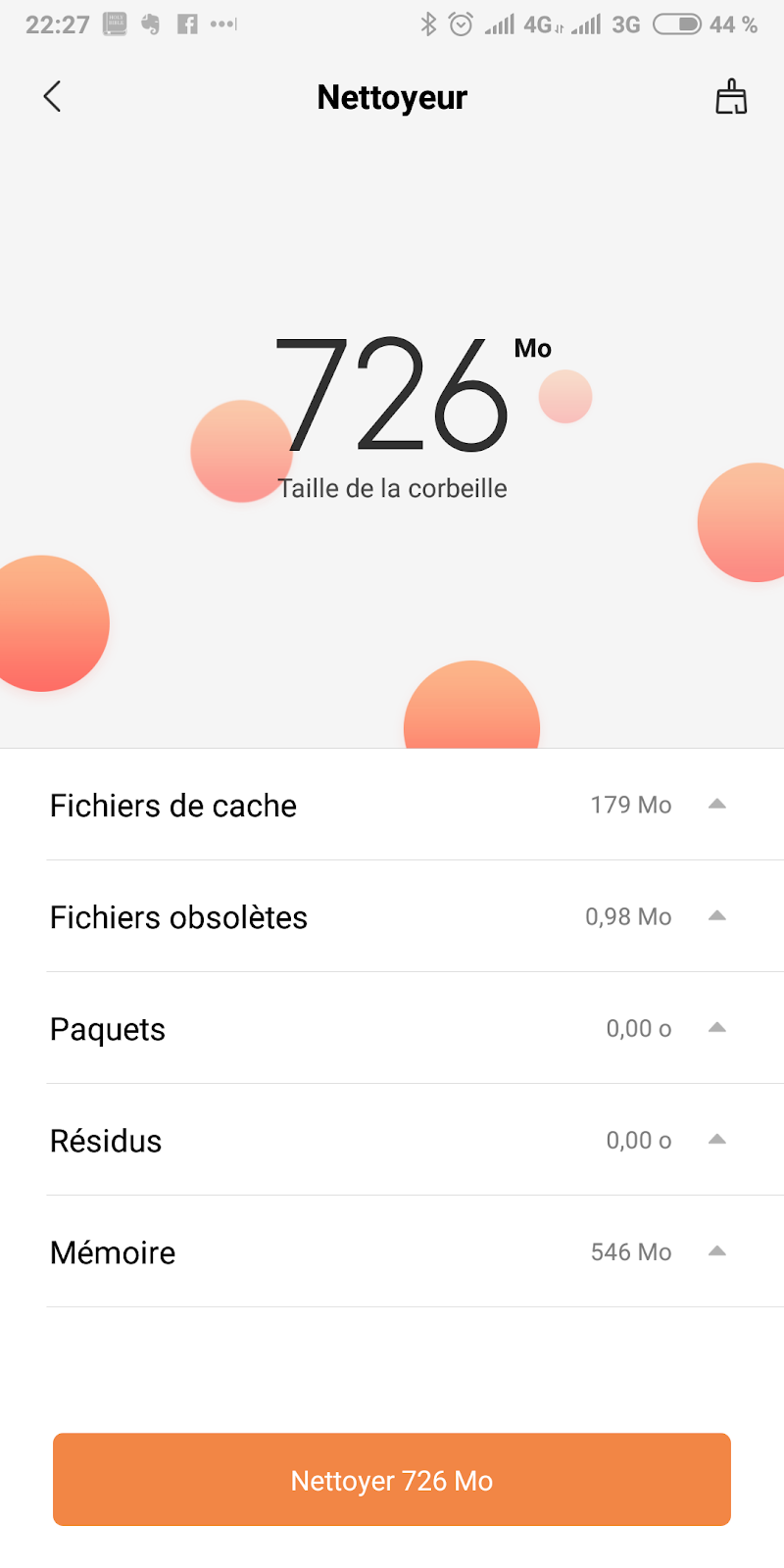
Task: Open the cleaner brush icon settings
Action: click(x=731, y=96)
